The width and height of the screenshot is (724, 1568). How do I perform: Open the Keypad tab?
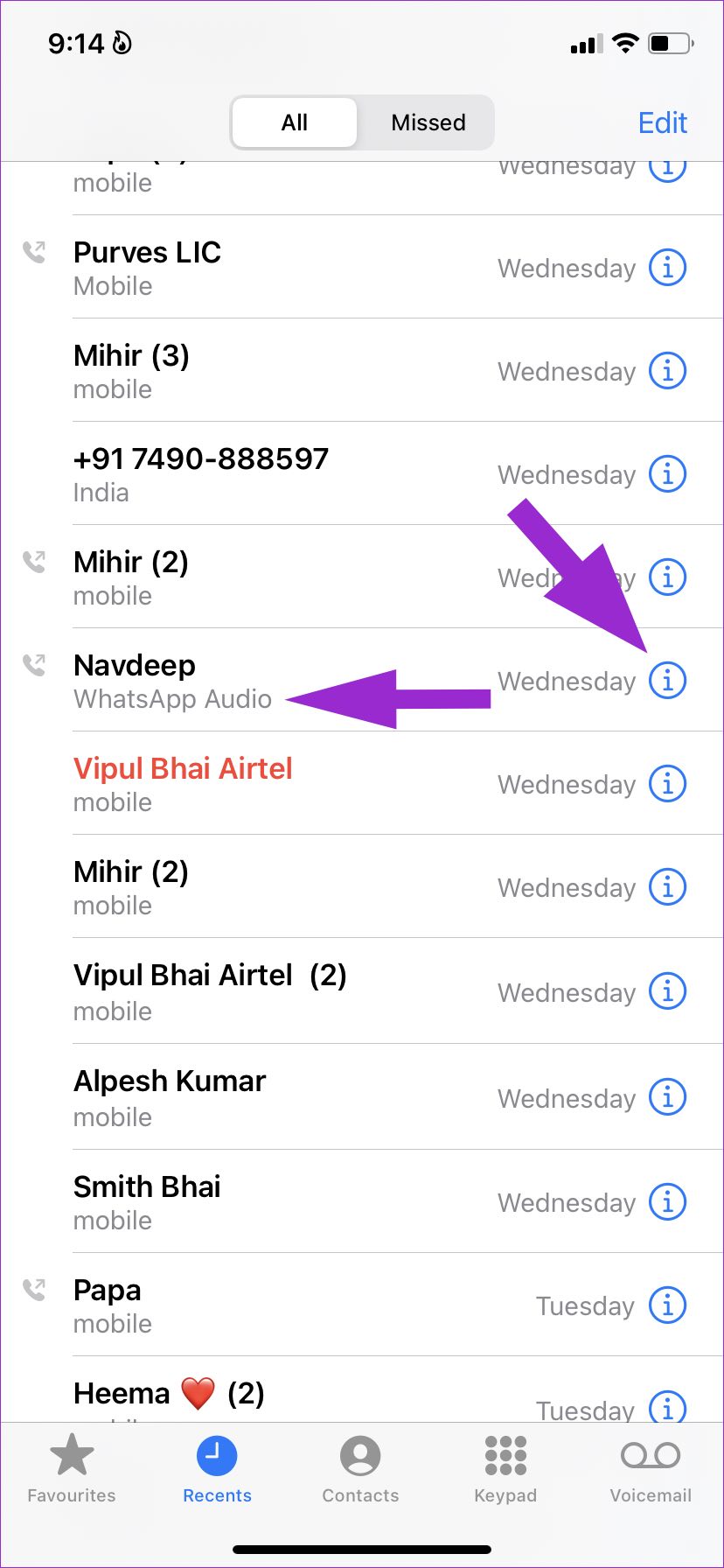(505, 1468)
